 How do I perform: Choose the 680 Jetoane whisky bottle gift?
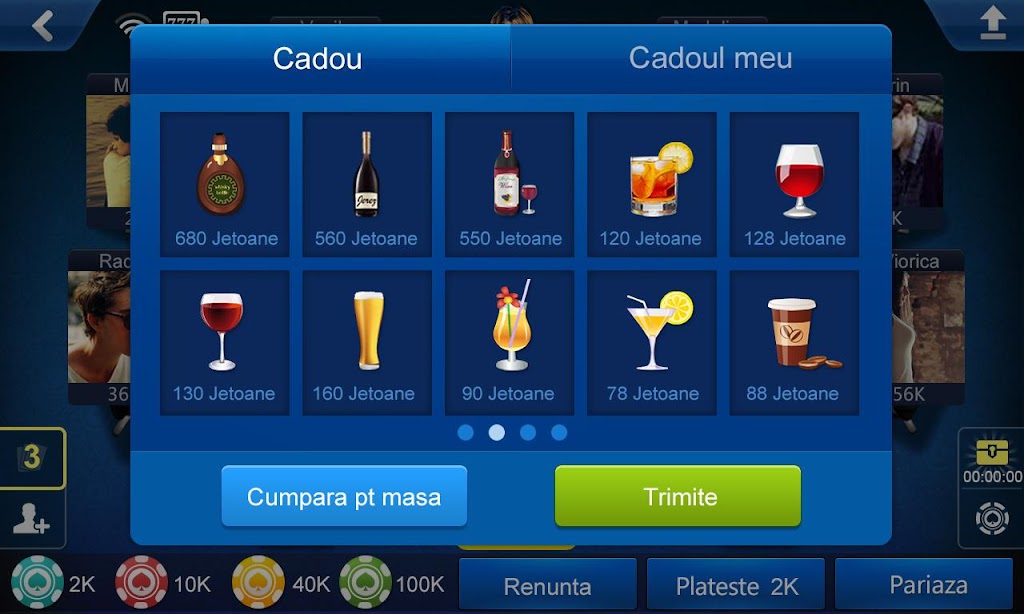(225, 184)
